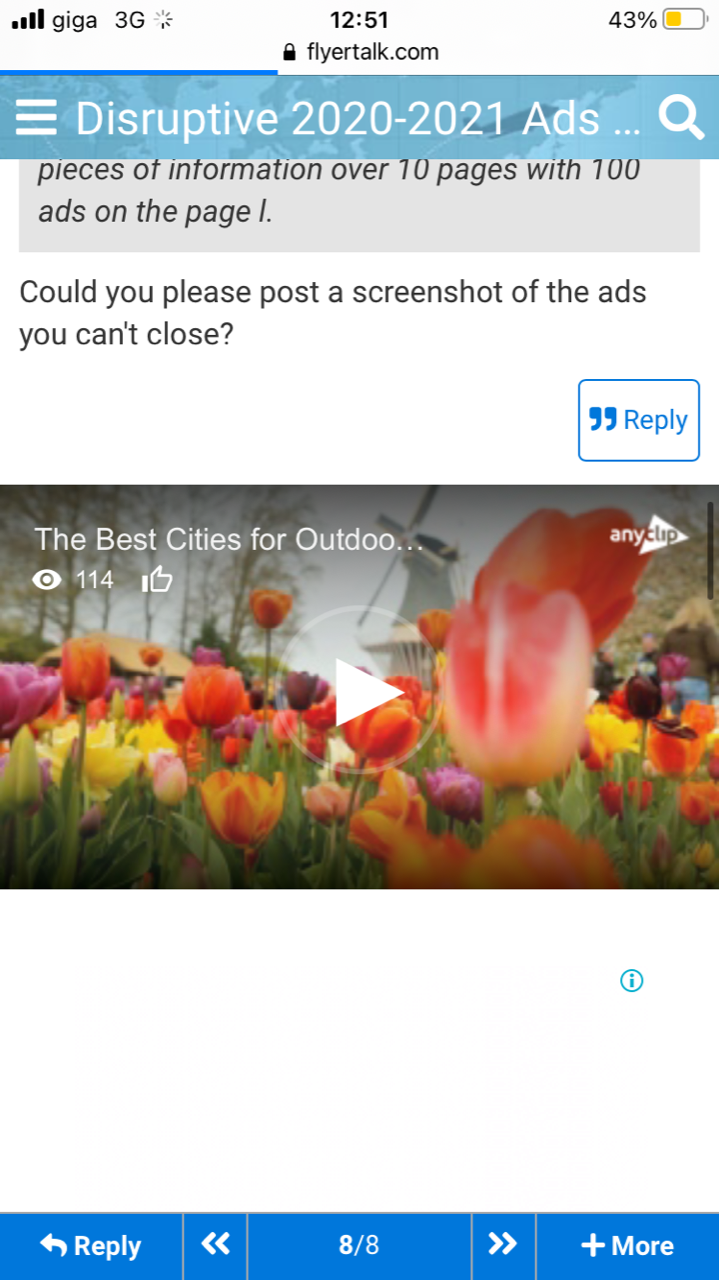Screen dimensions: 719x1280
Task: Tap the flyertalk.com address bar
Action: pos(360,52)
